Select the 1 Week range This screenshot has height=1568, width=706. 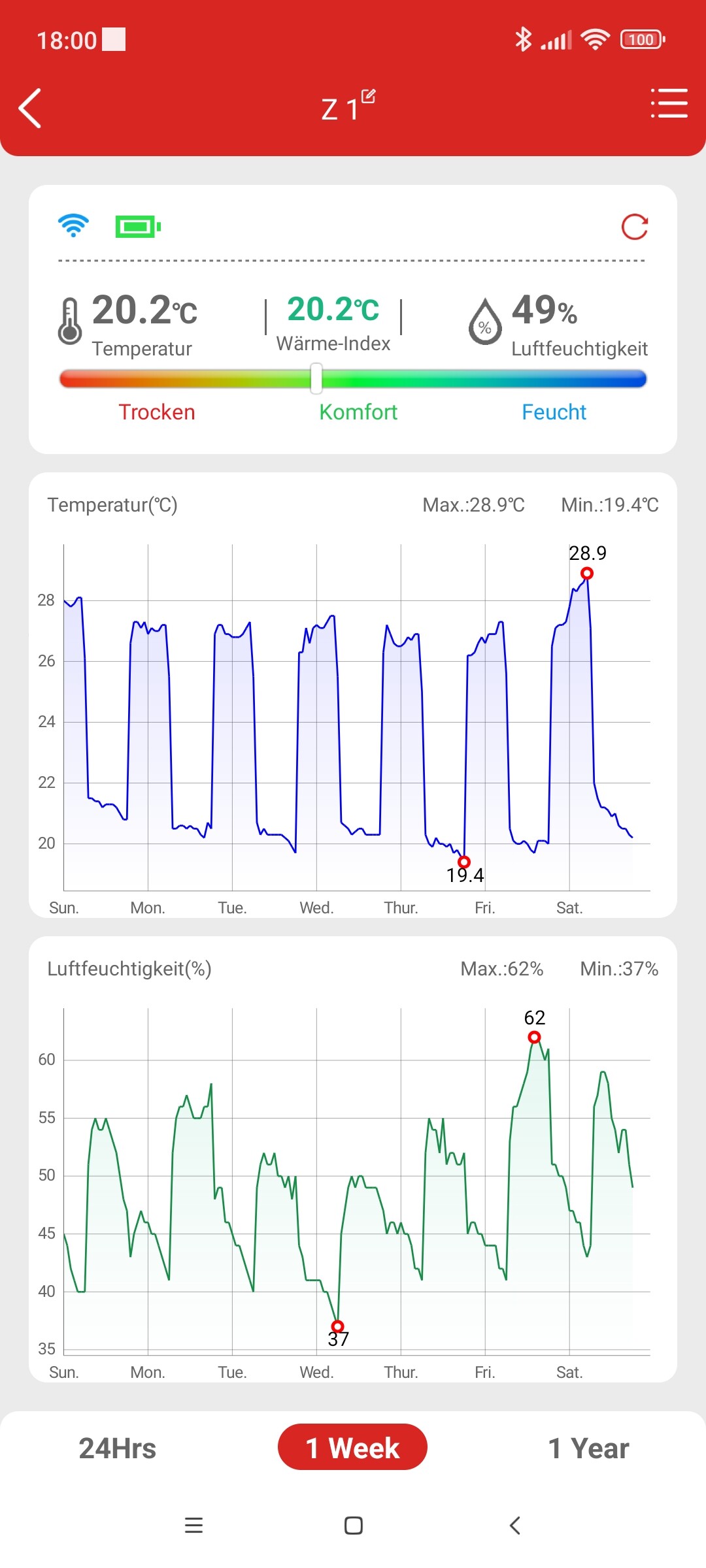tap(352, 1447)
